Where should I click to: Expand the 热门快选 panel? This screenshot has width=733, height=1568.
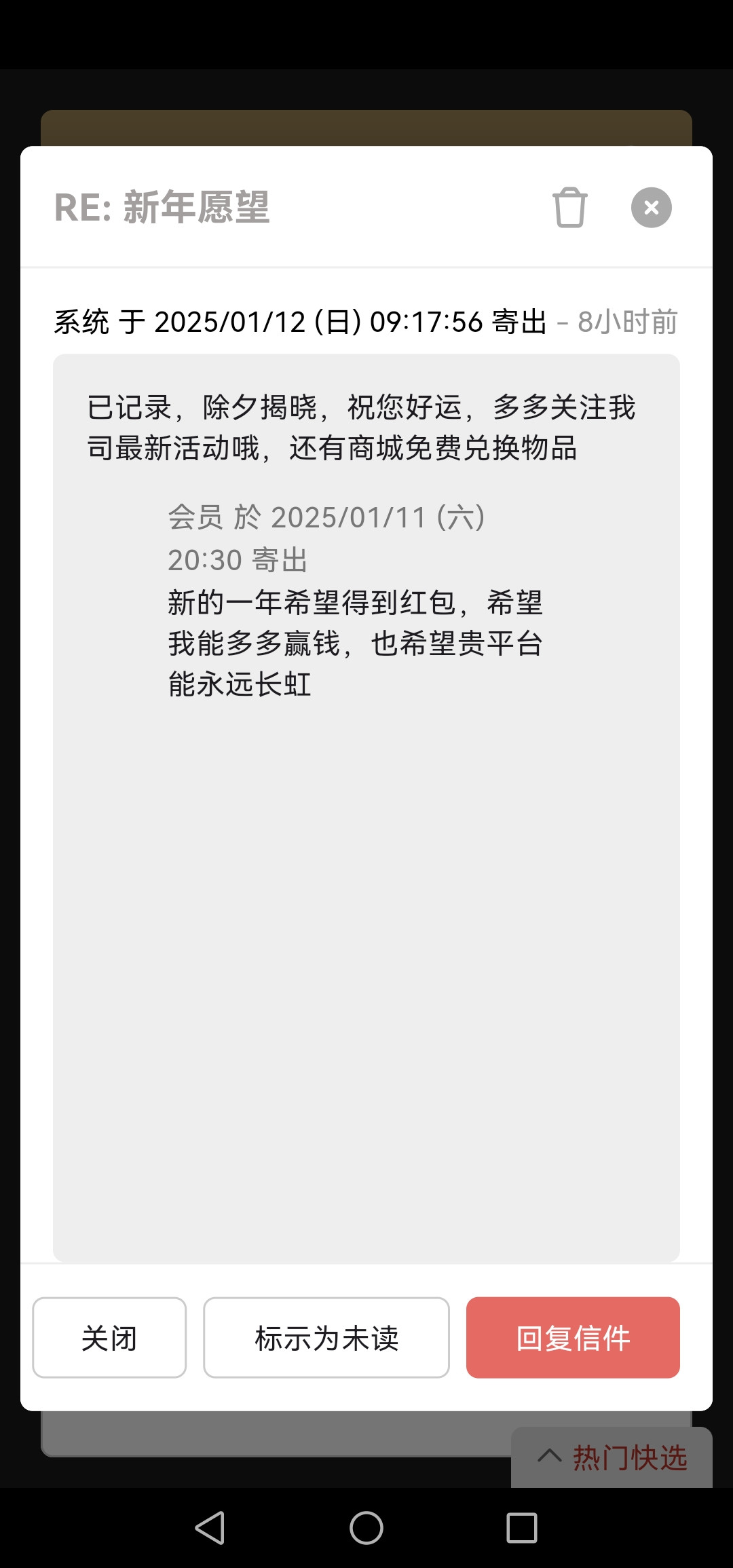pos(612,1457)
